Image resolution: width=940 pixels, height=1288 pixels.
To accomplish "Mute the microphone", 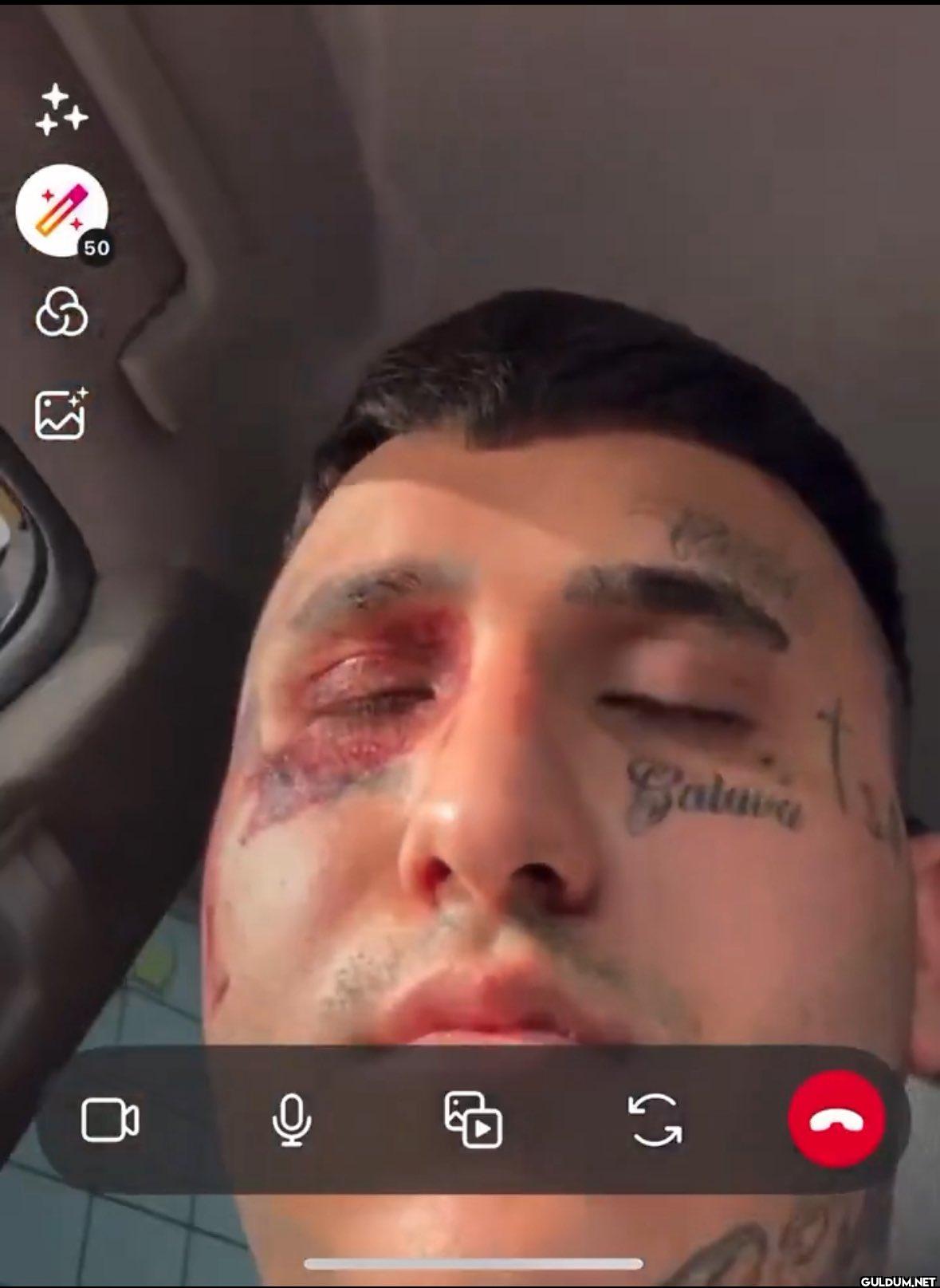I will (x=292, y=1120).
